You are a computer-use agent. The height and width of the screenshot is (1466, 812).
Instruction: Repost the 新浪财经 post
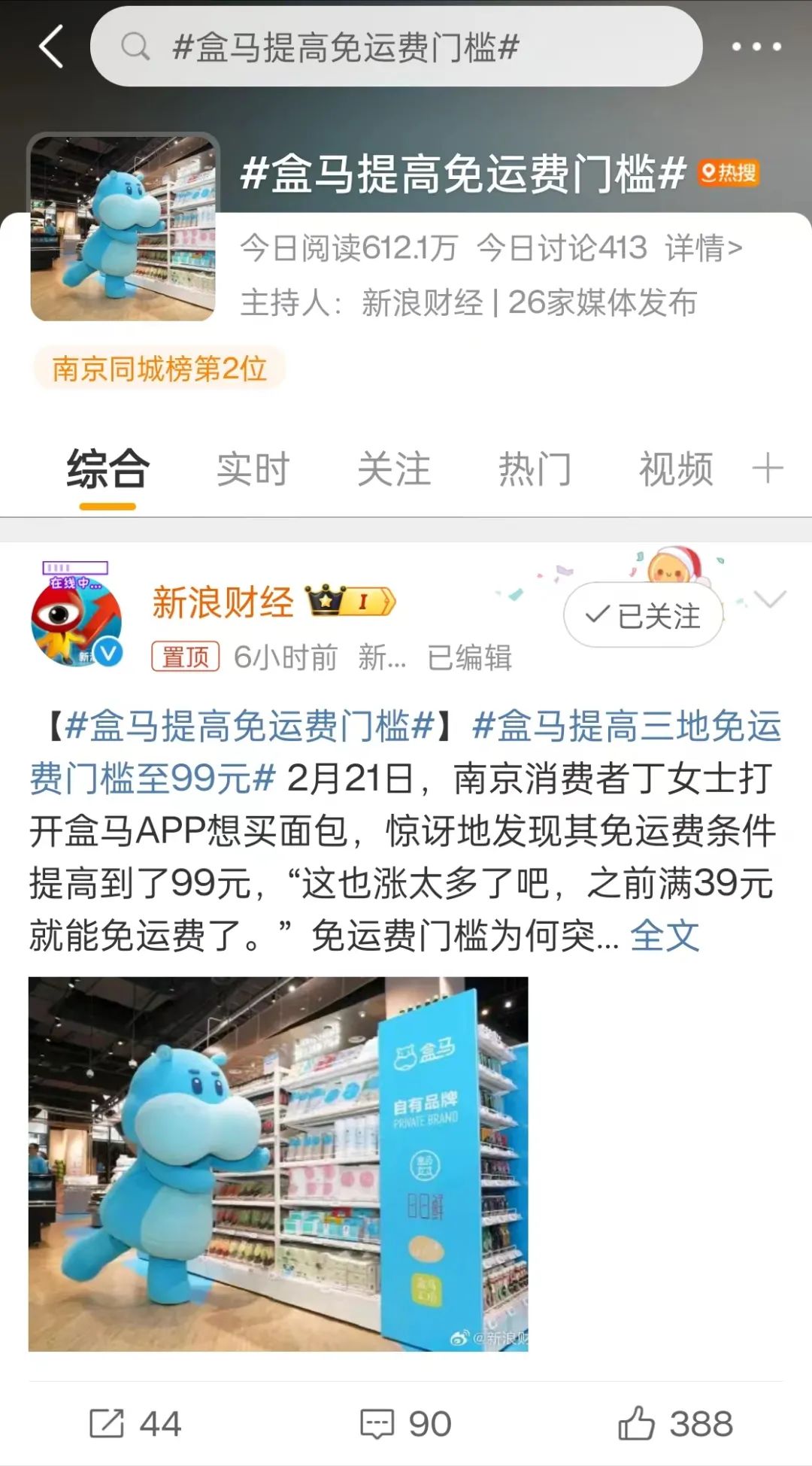[135, 1424]
